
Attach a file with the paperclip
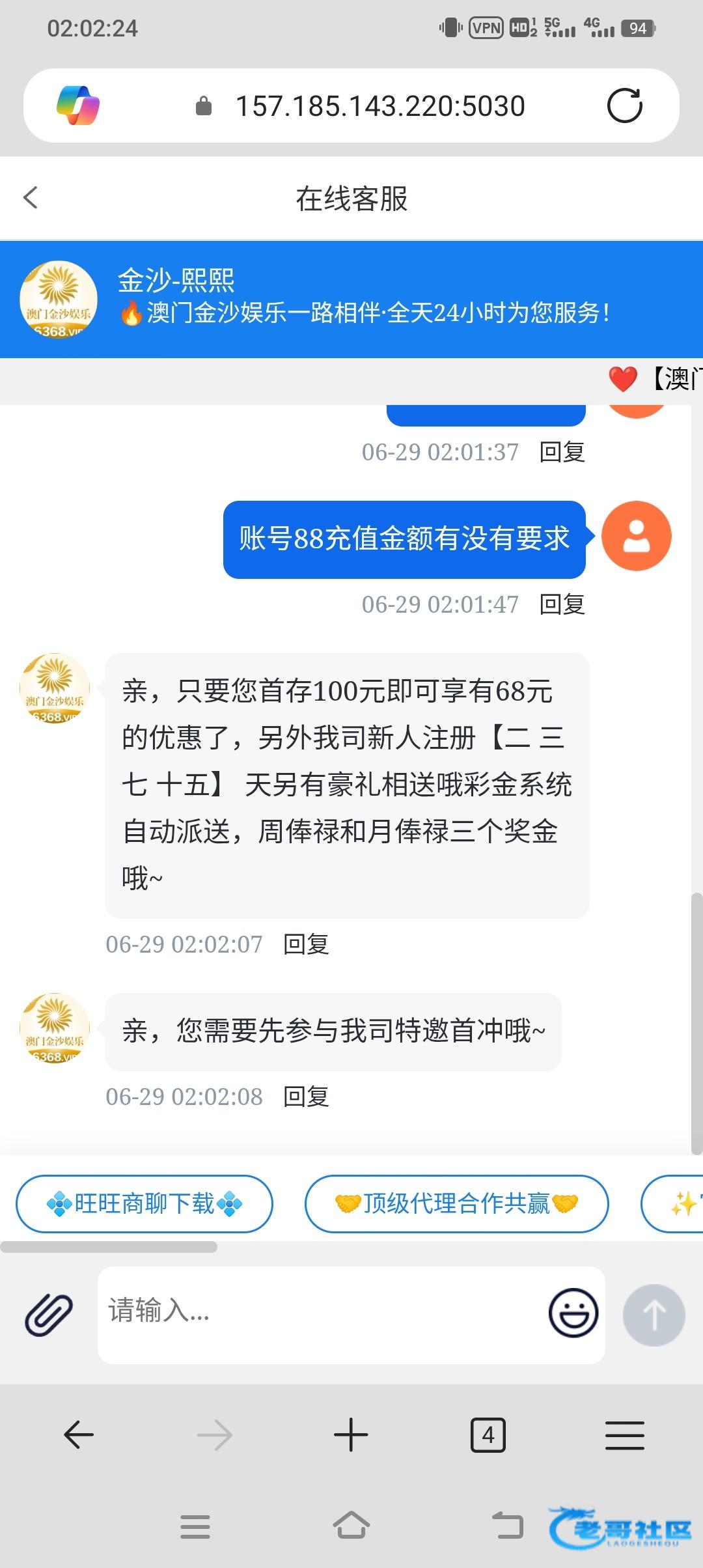49,1315
